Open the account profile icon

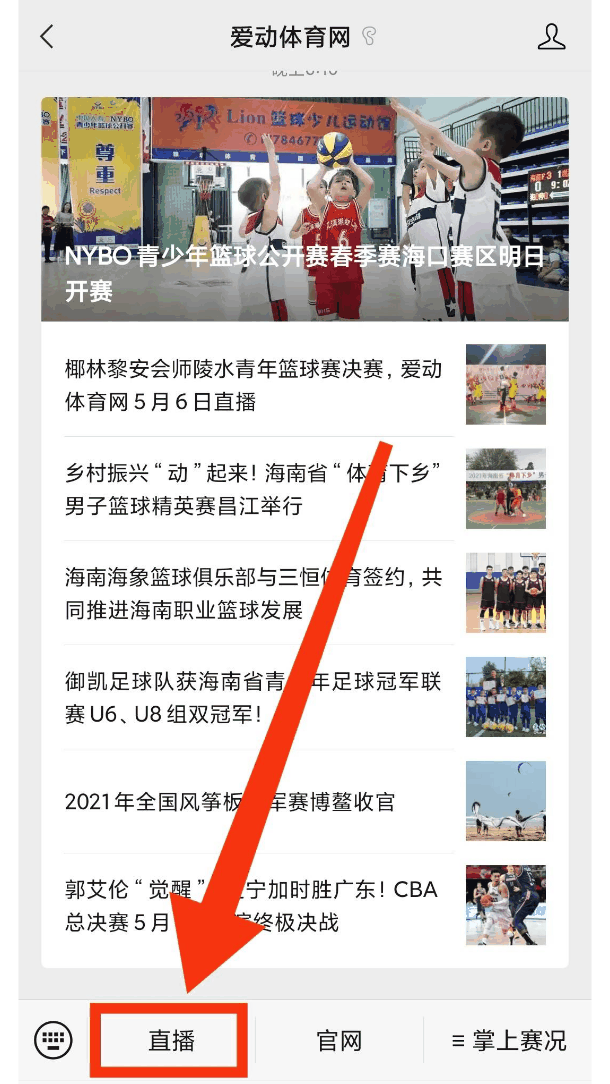click(551, 38)
